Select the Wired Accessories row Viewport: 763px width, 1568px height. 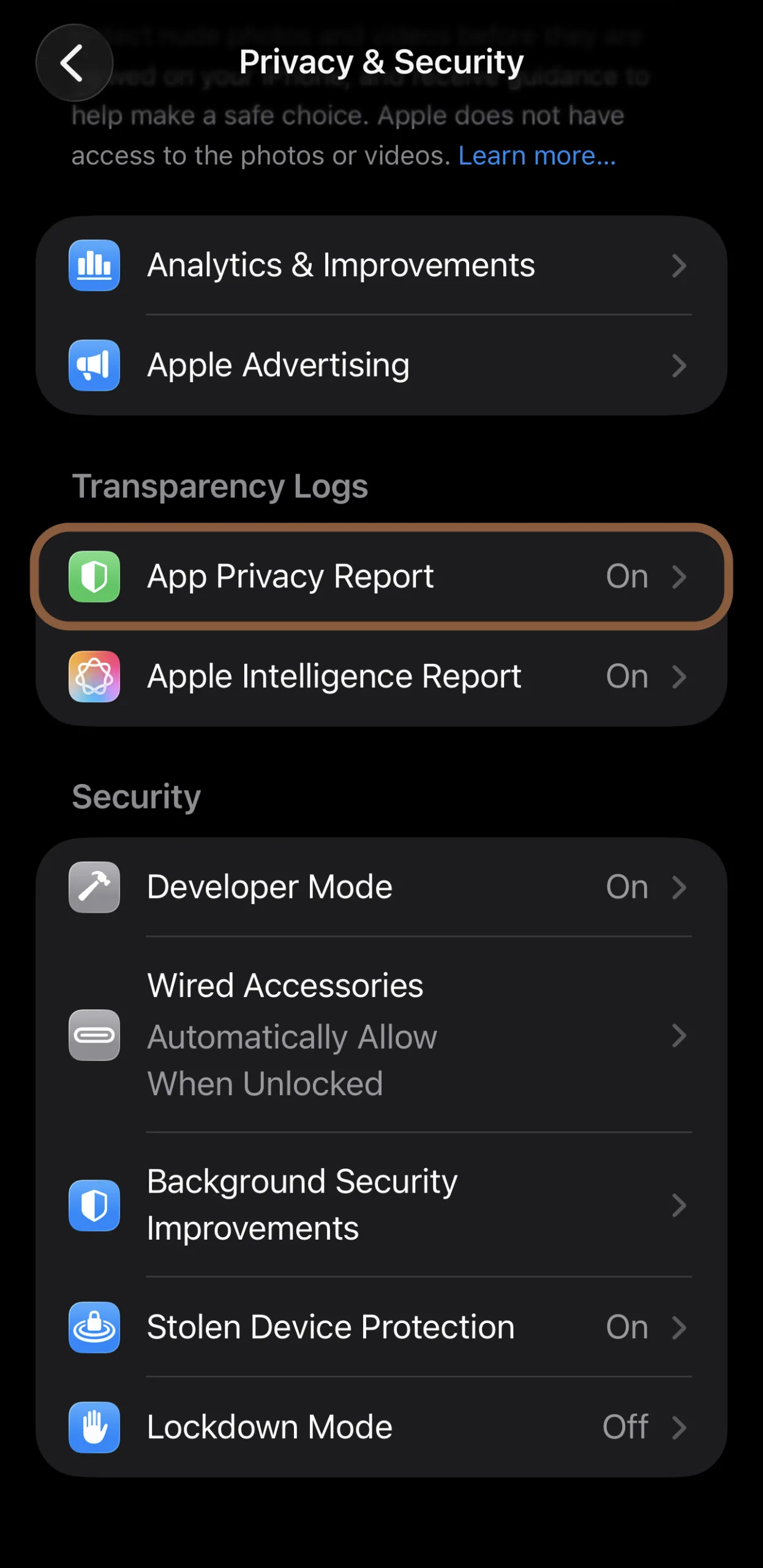pyautogui.click(x=381, y=1035)
